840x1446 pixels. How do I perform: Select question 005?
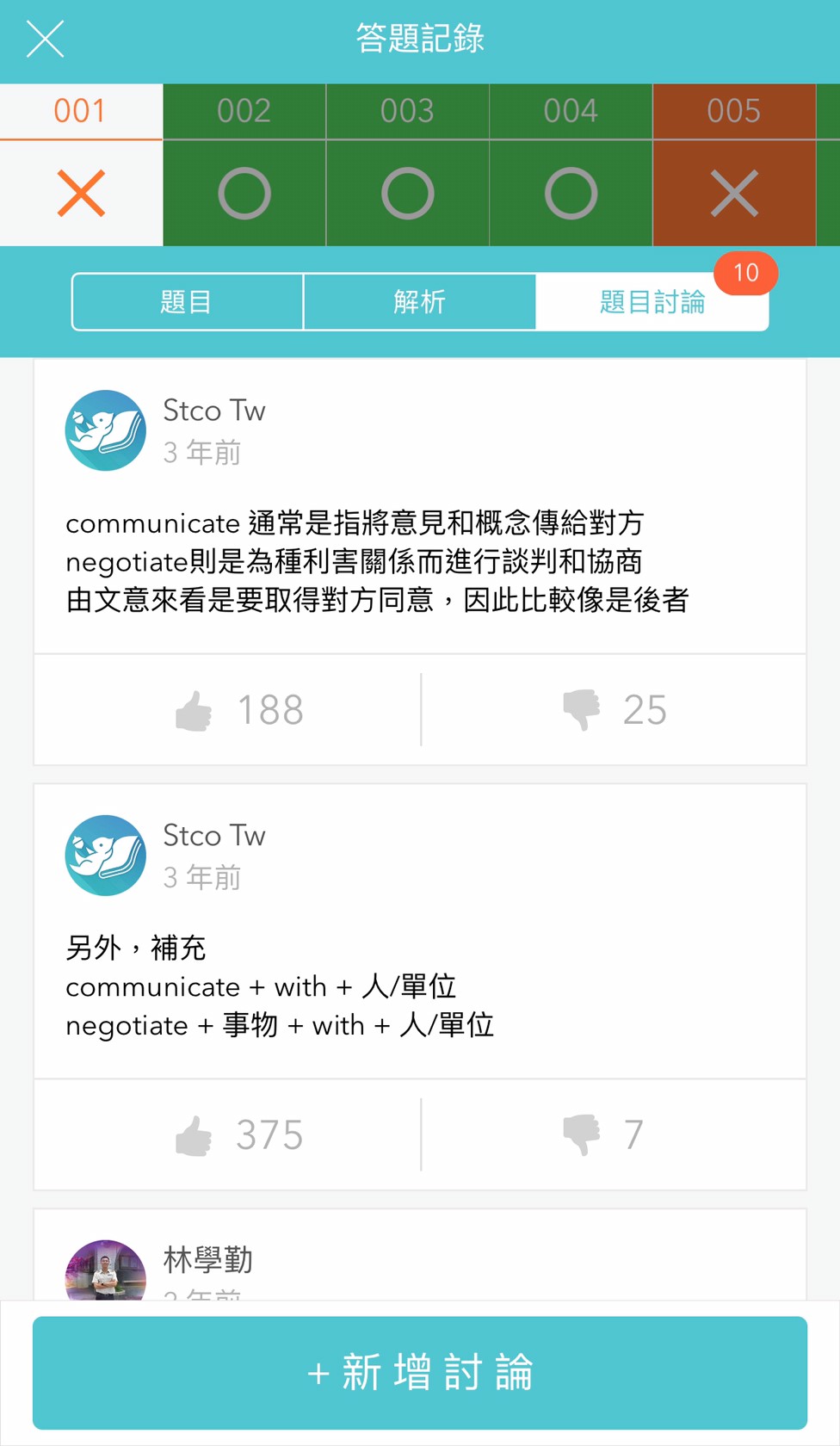734,165
